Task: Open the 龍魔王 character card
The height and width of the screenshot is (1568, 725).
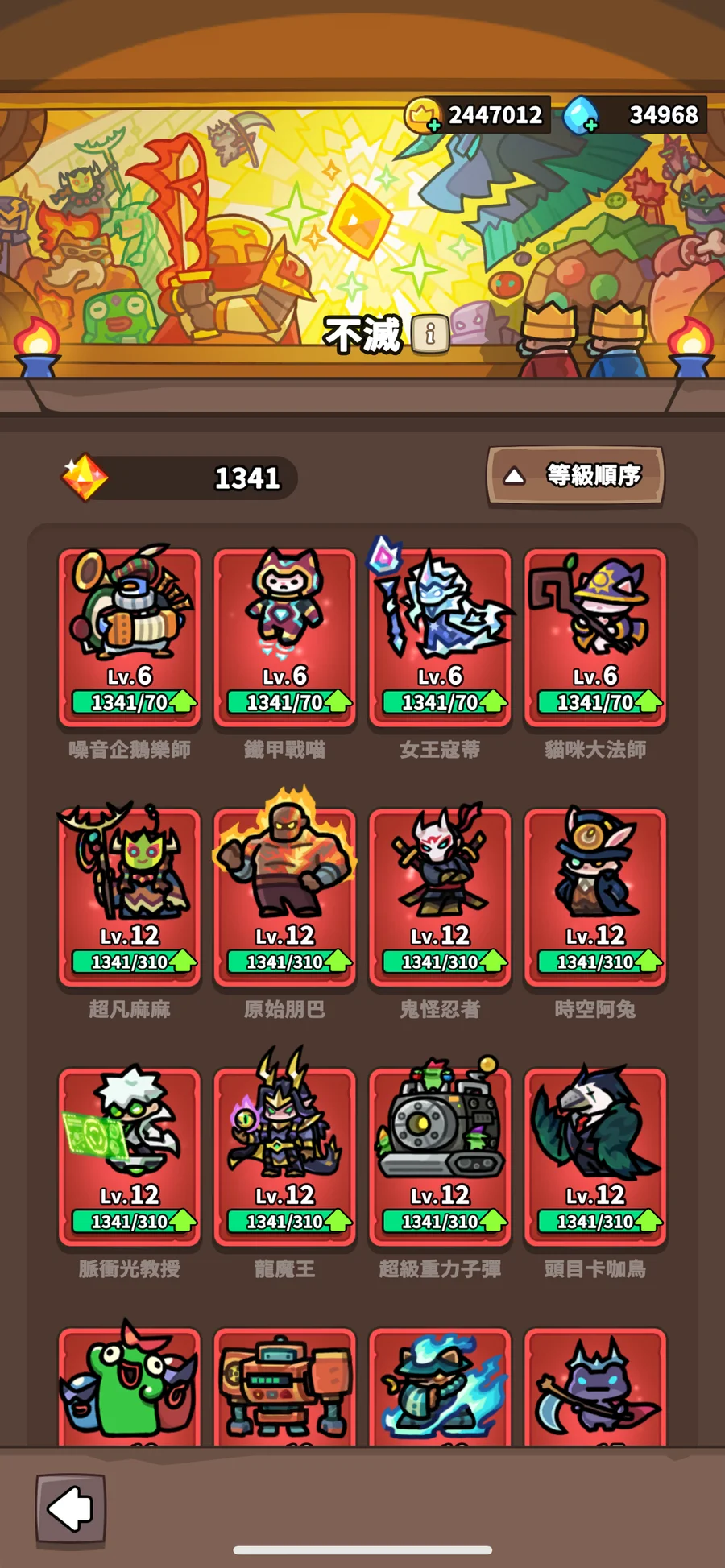Action: (x=284, y=1156)
